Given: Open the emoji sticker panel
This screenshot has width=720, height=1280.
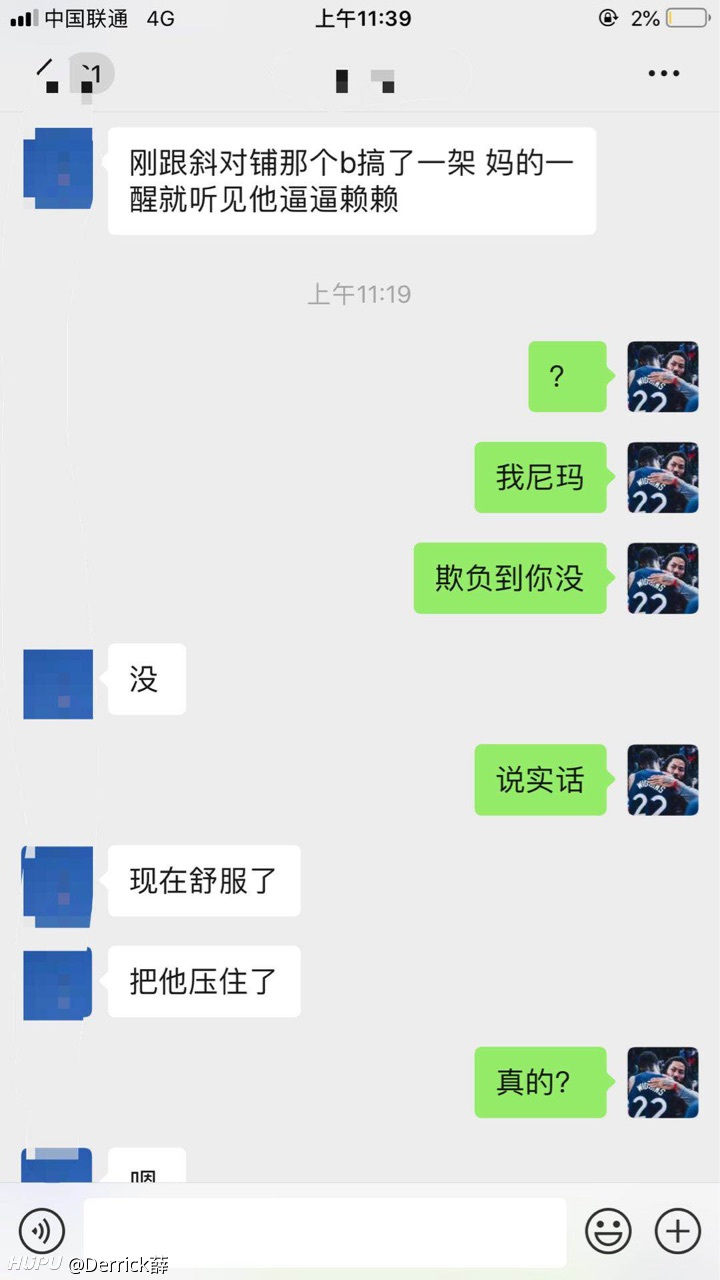Looking at the screenshot, I should 608,1230.
